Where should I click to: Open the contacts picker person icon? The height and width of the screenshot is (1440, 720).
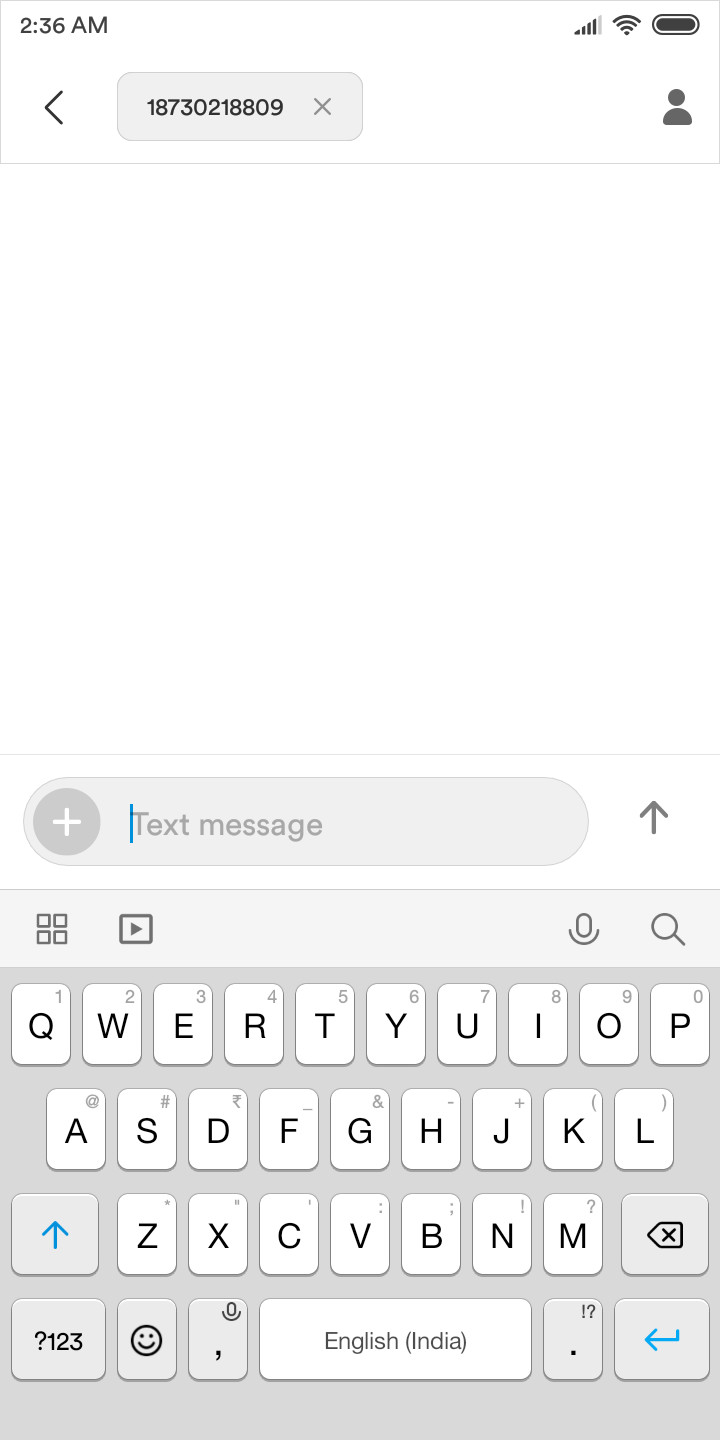(677, 107)
